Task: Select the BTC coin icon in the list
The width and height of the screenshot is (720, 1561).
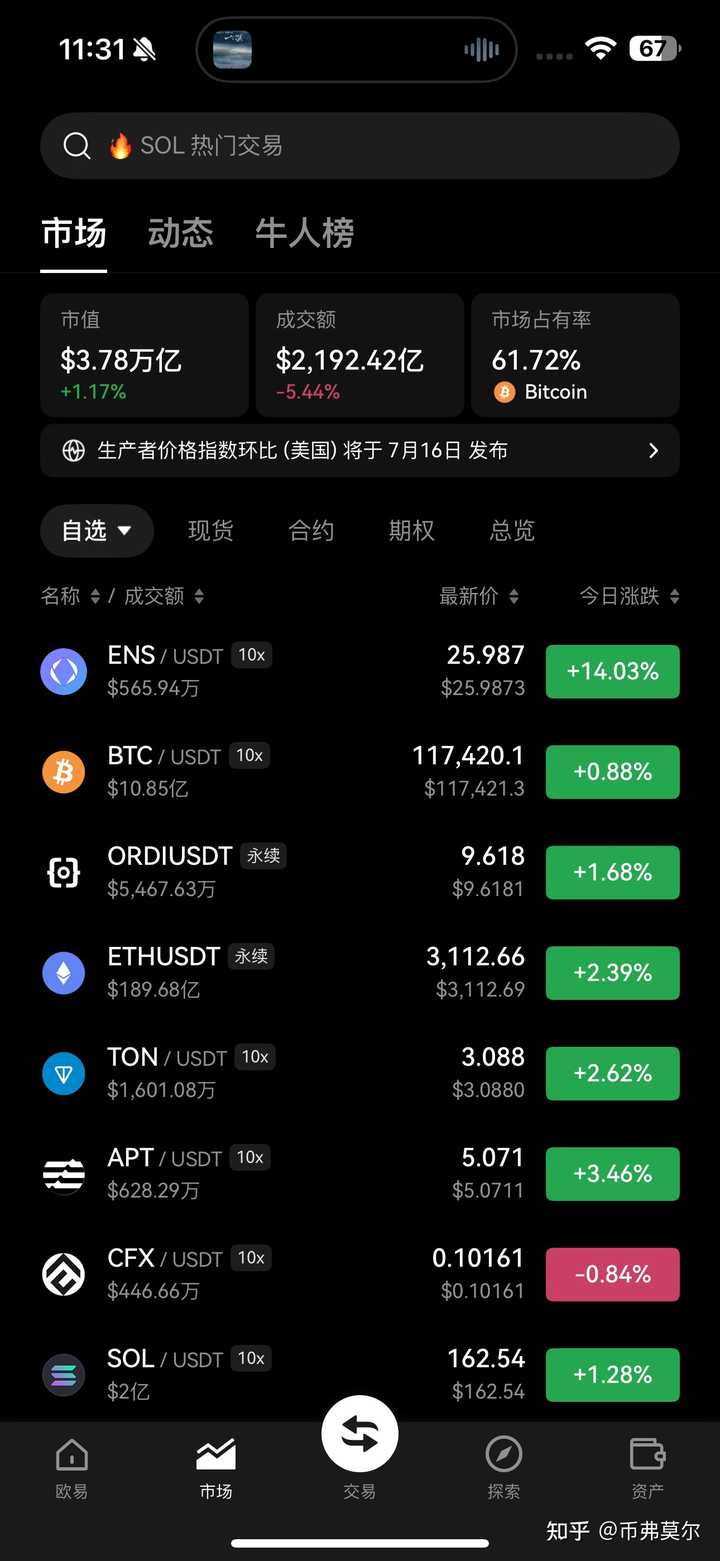Action: point(63,771)
